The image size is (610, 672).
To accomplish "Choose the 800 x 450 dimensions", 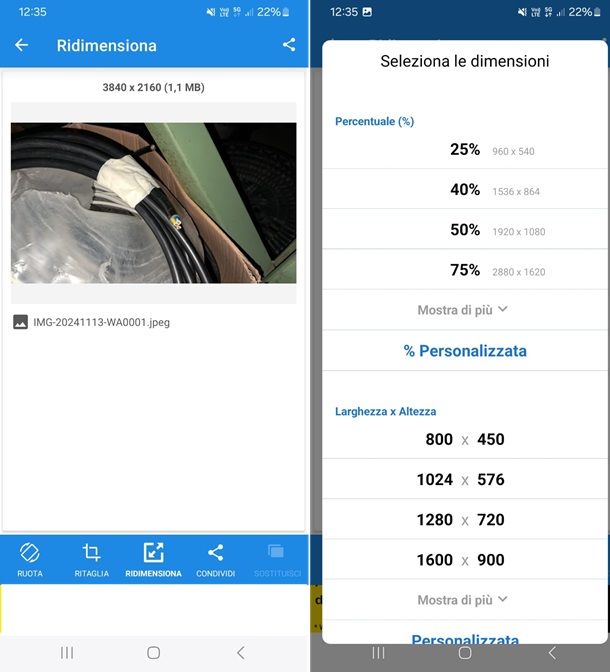I will tap(465, 439).
